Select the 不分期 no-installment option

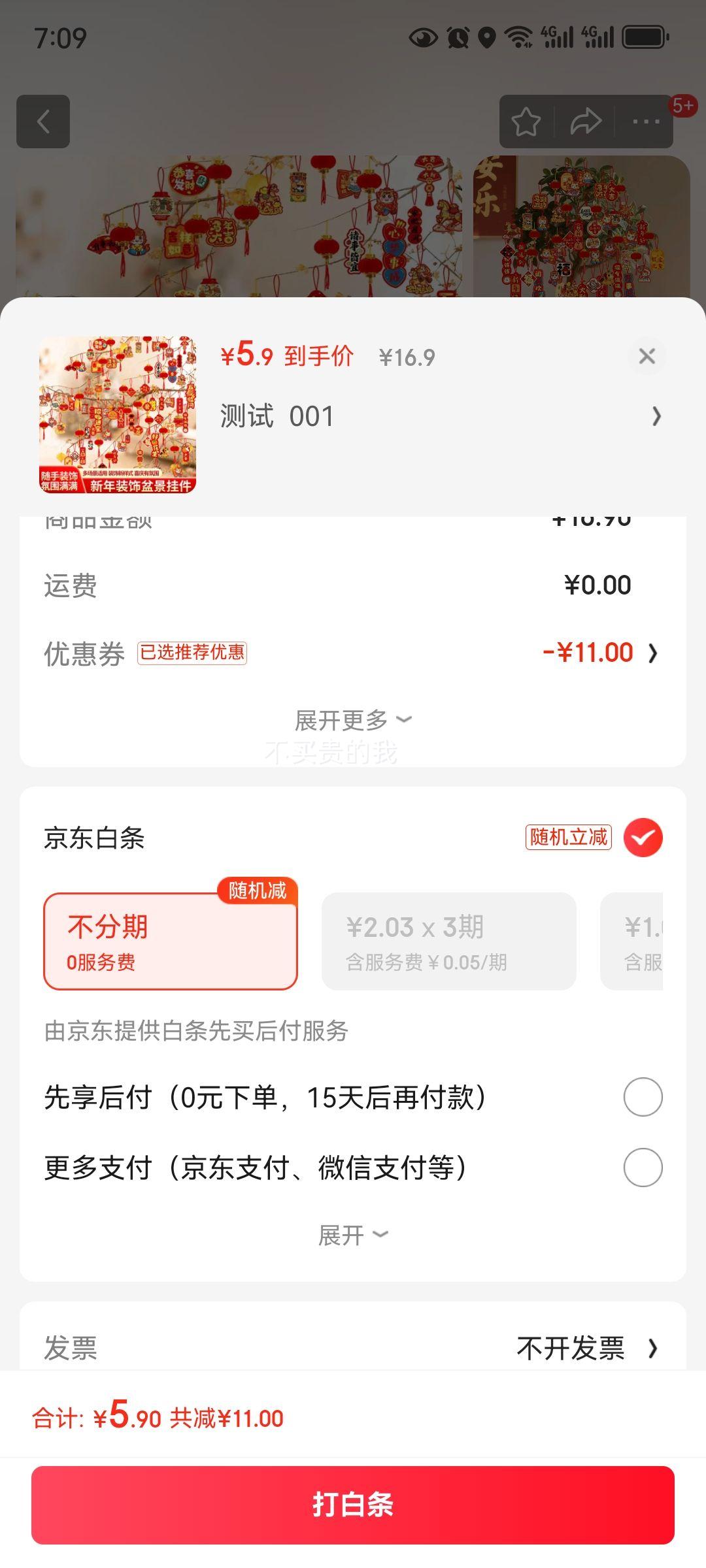pyautogui.click(x=171, y=941)
